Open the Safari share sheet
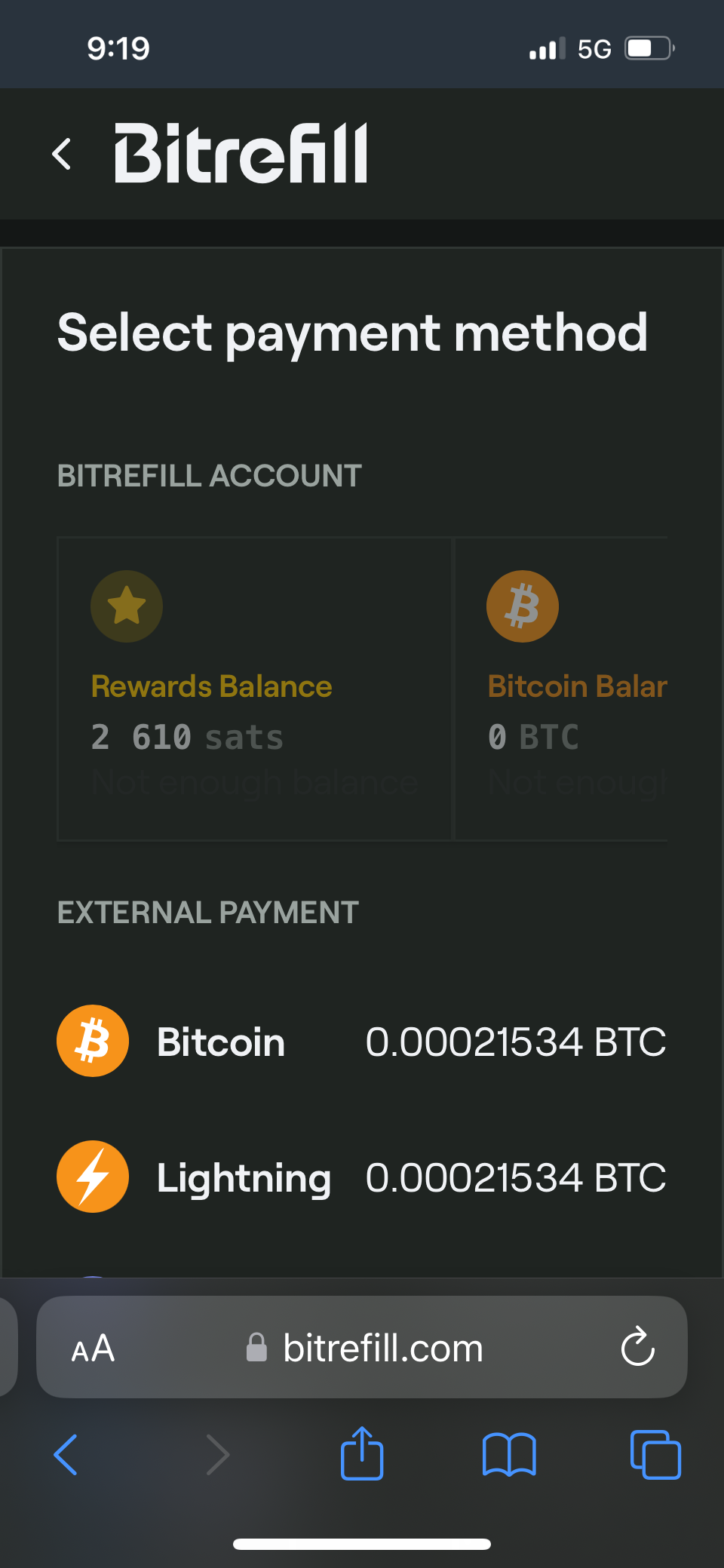 362,1453
